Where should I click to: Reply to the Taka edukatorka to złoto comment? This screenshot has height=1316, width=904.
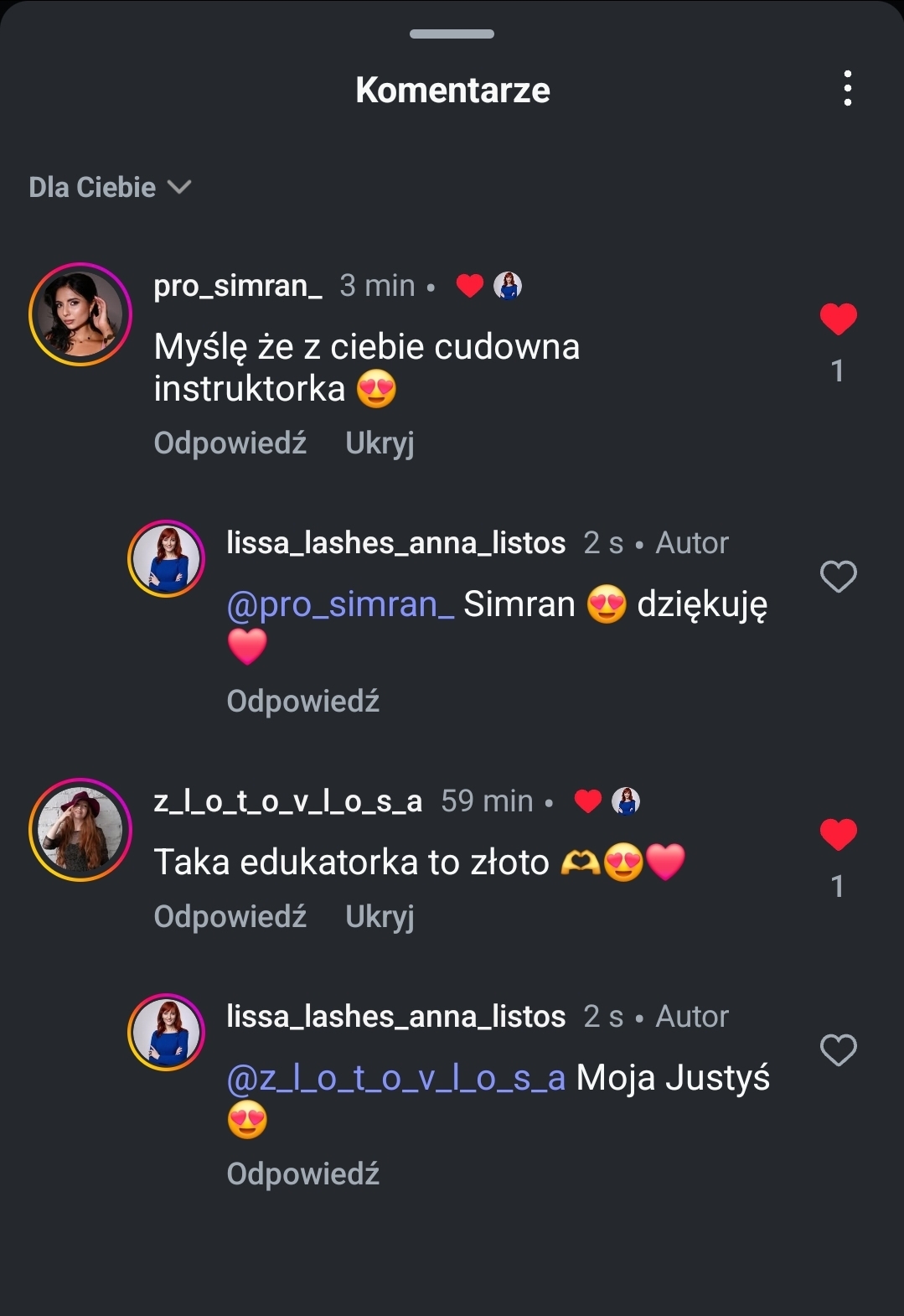[x=230, y=916]
